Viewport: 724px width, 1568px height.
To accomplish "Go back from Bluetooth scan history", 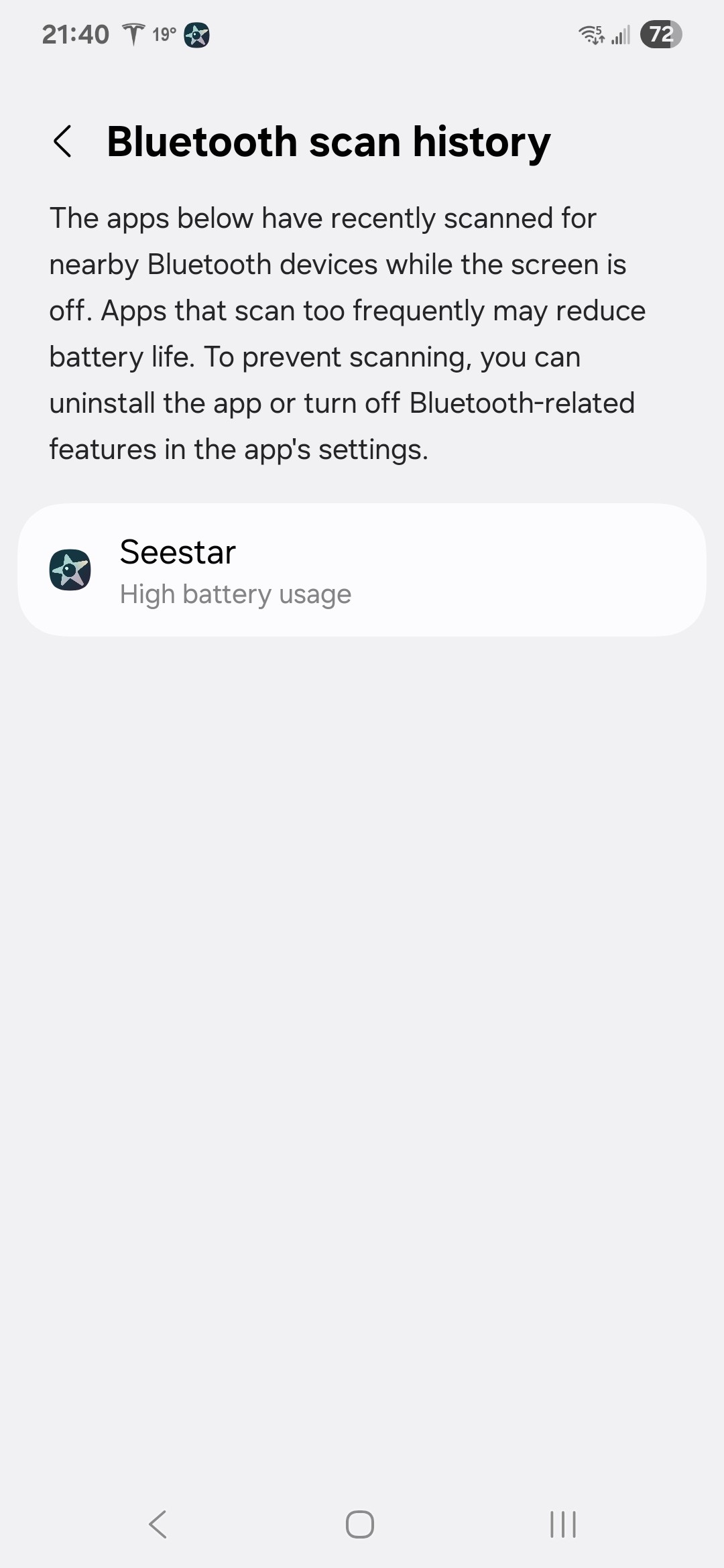I will pos(62,141).
